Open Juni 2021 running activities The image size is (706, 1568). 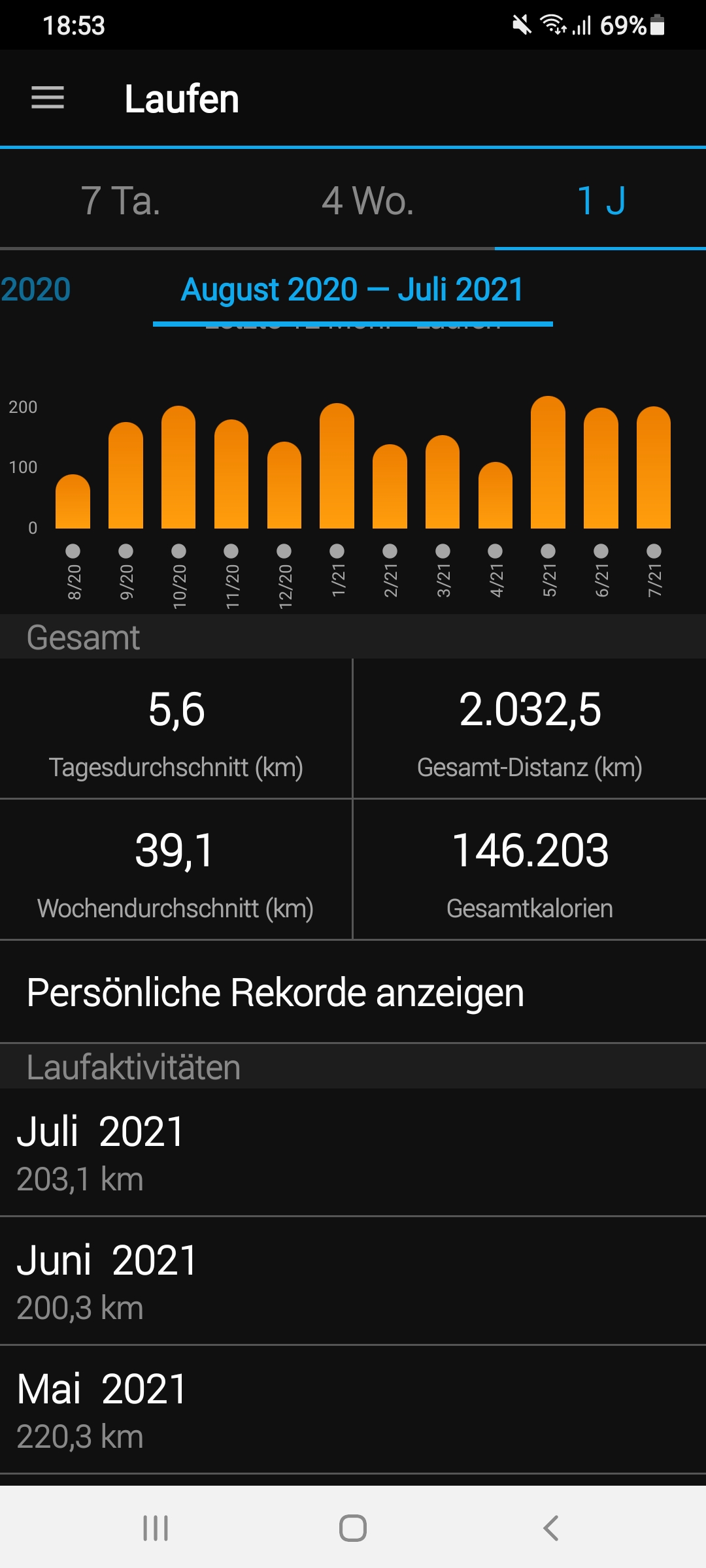pos(353,1282)
